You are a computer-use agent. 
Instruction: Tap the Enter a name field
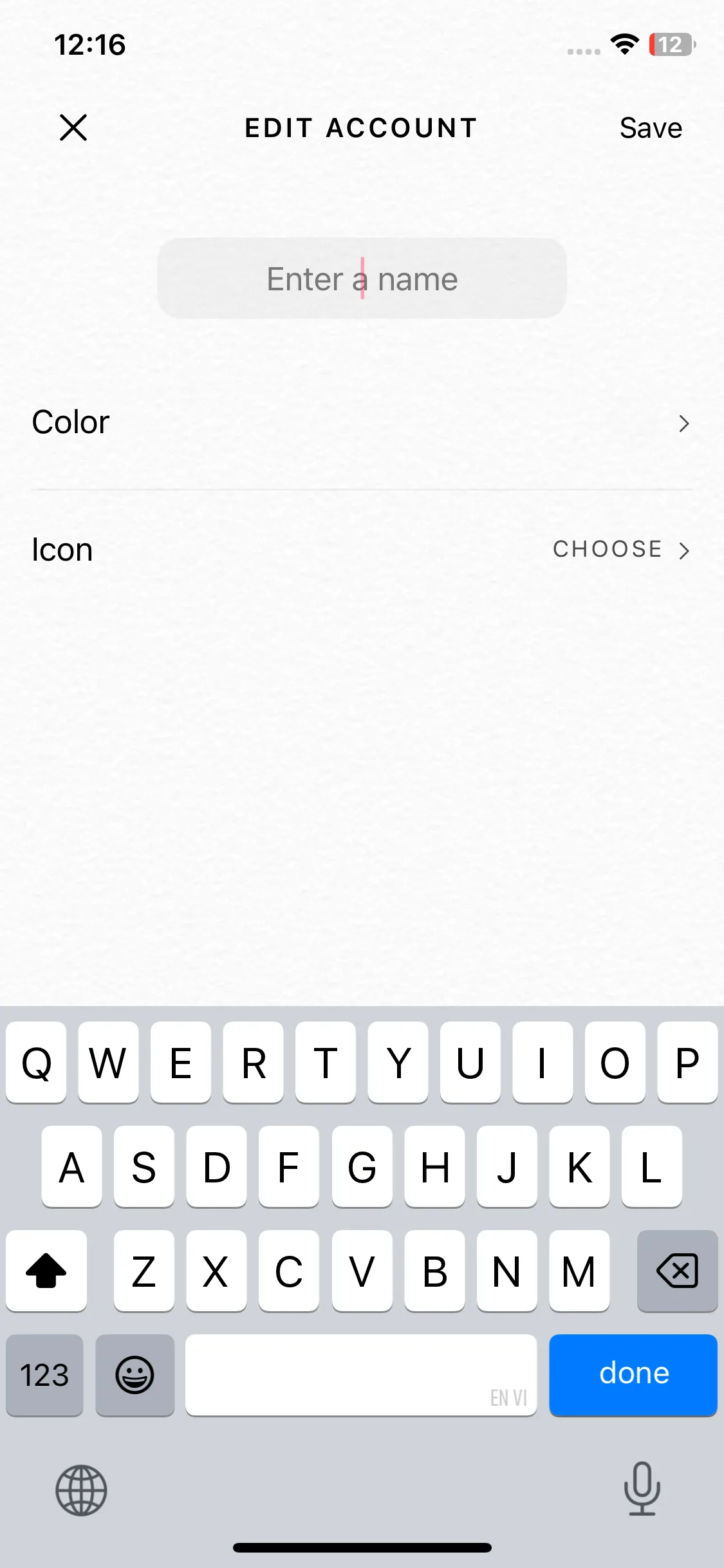click(x=362, y=278)
